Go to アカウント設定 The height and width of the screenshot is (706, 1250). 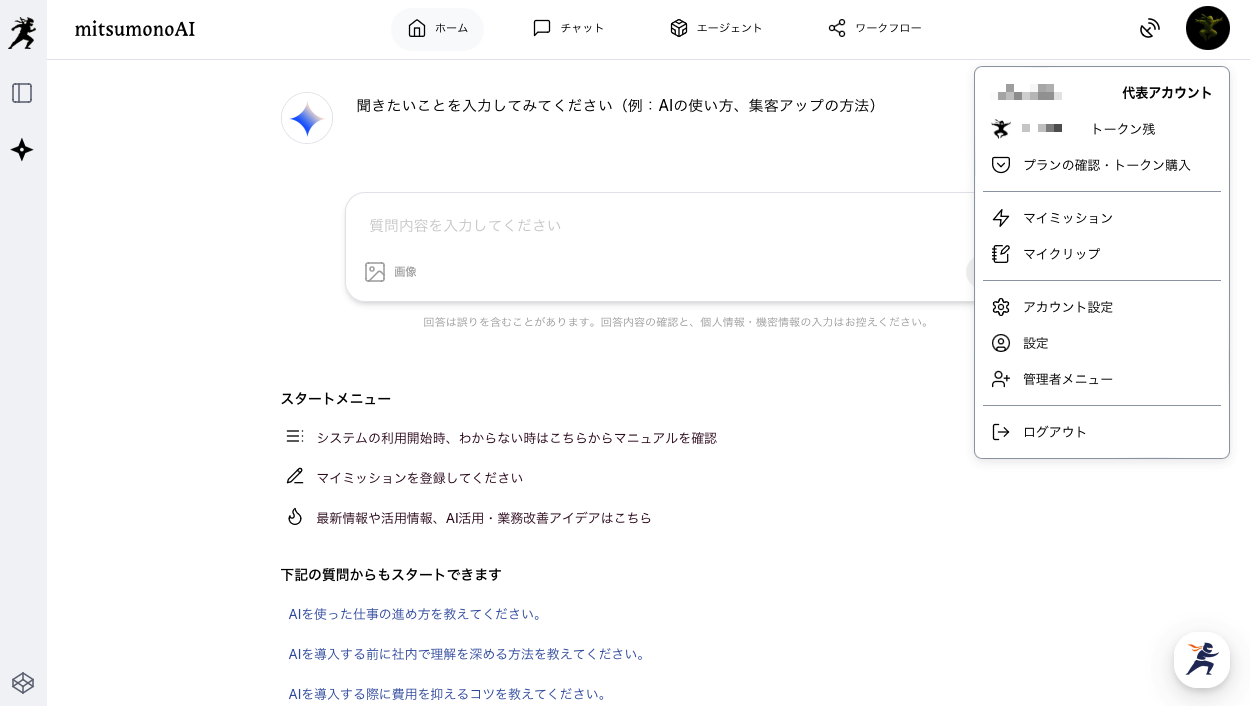pyautogui.click(x=1067, y=307)
